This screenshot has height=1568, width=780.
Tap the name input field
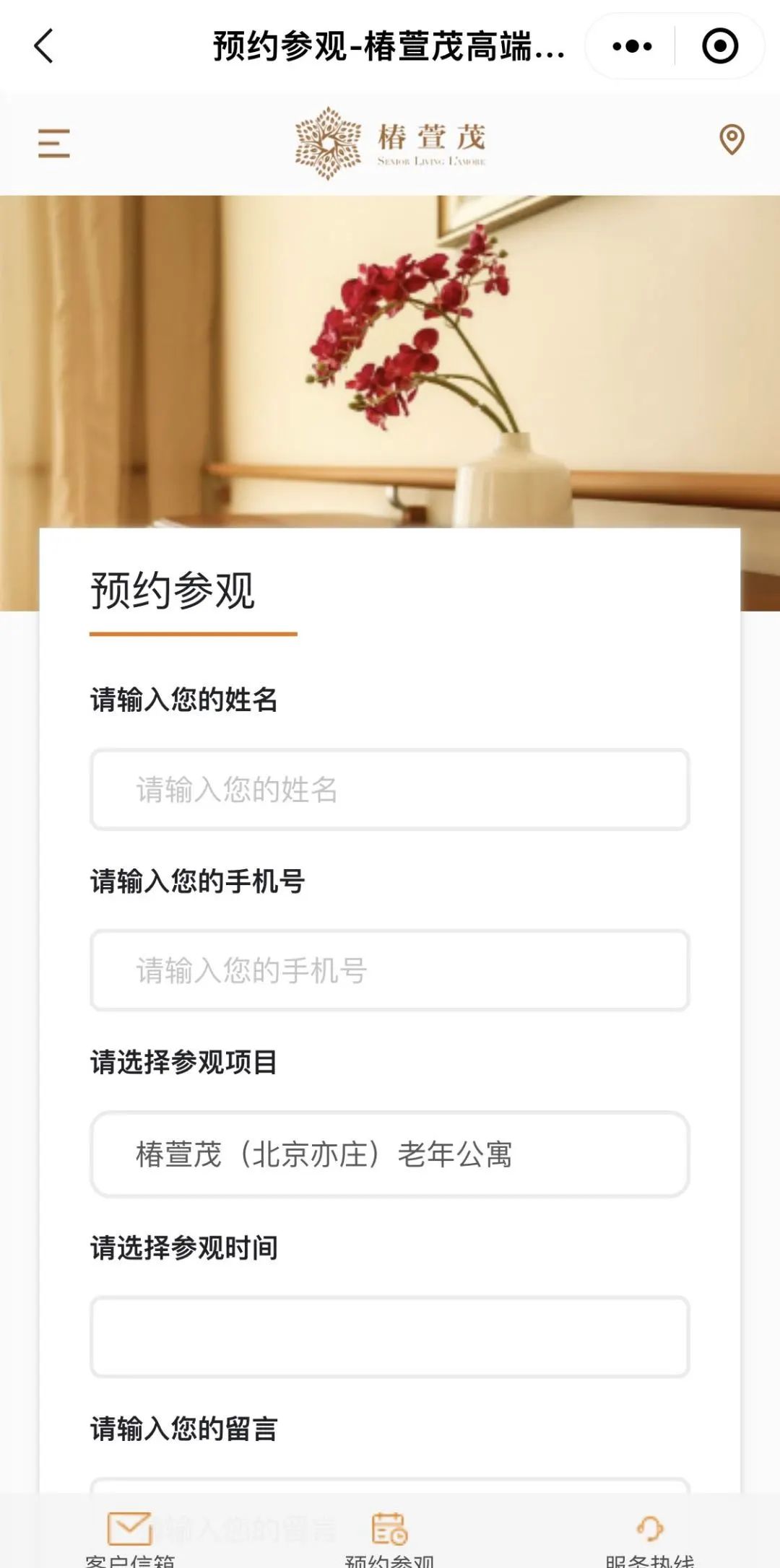coord(390,790)
